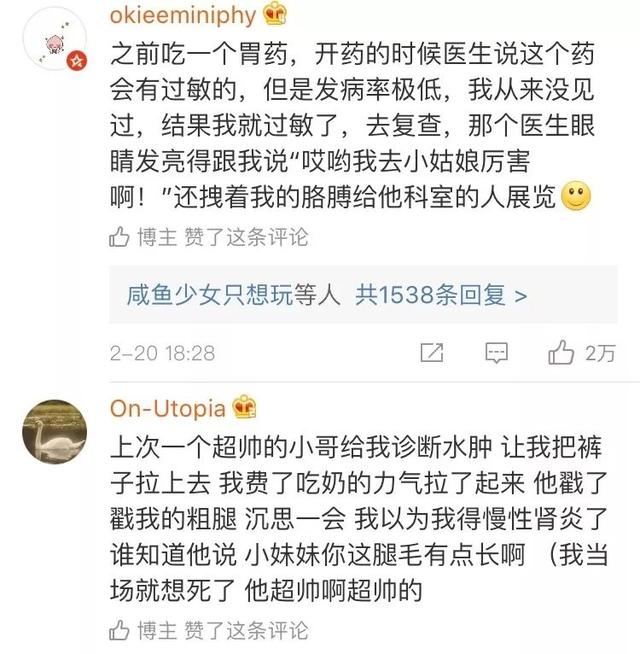Screen dimensions: 640x654
Task: Visit the On-Utopia username link
Action: coord(166,408)
